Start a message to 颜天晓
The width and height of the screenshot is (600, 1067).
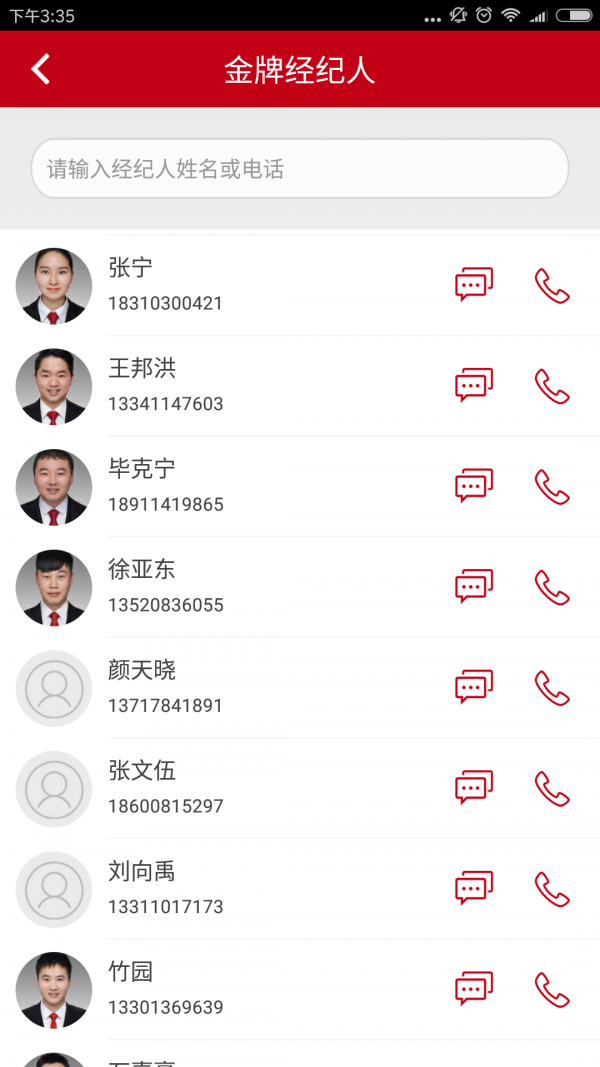point(474,687)
